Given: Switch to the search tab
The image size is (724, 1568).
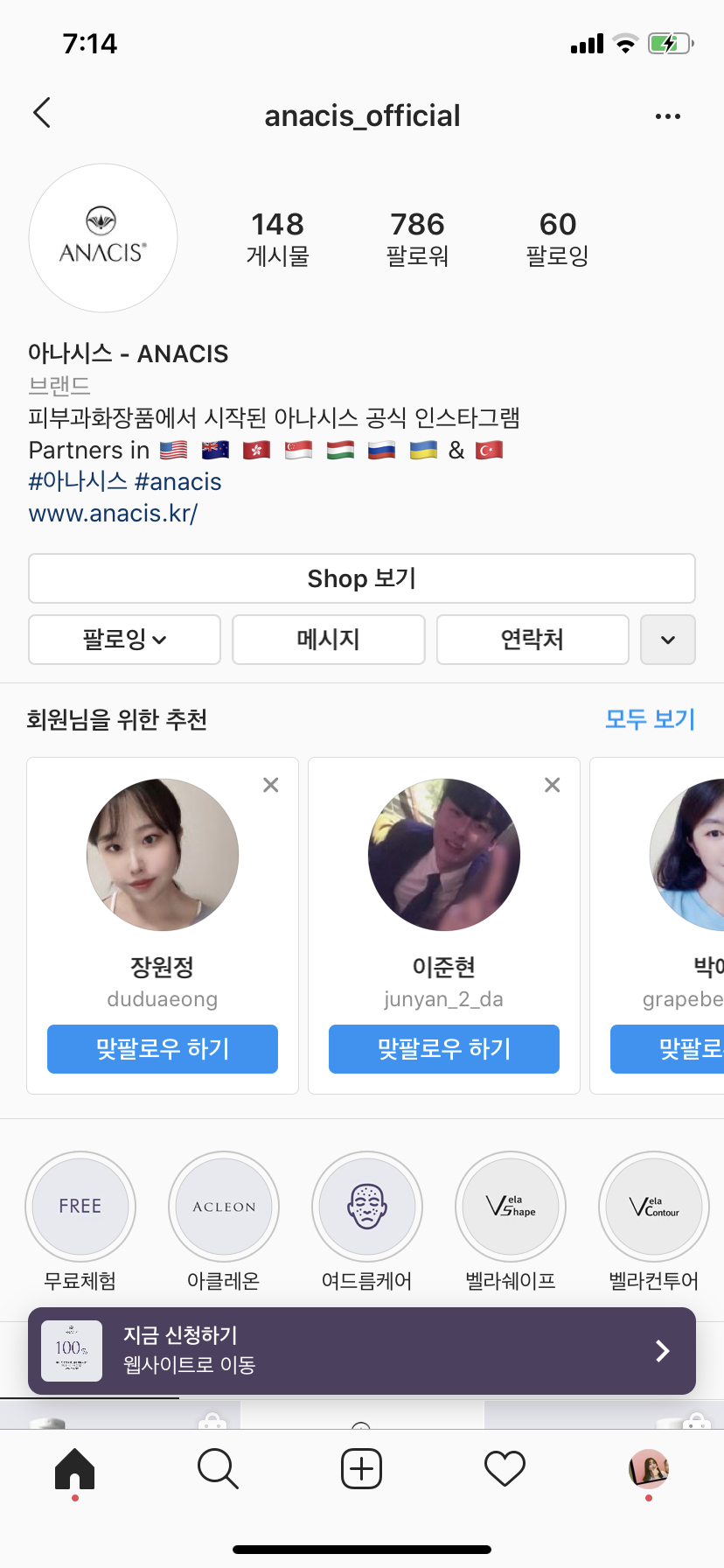Looking at the screenshot, I should [x=218, y=1468].
